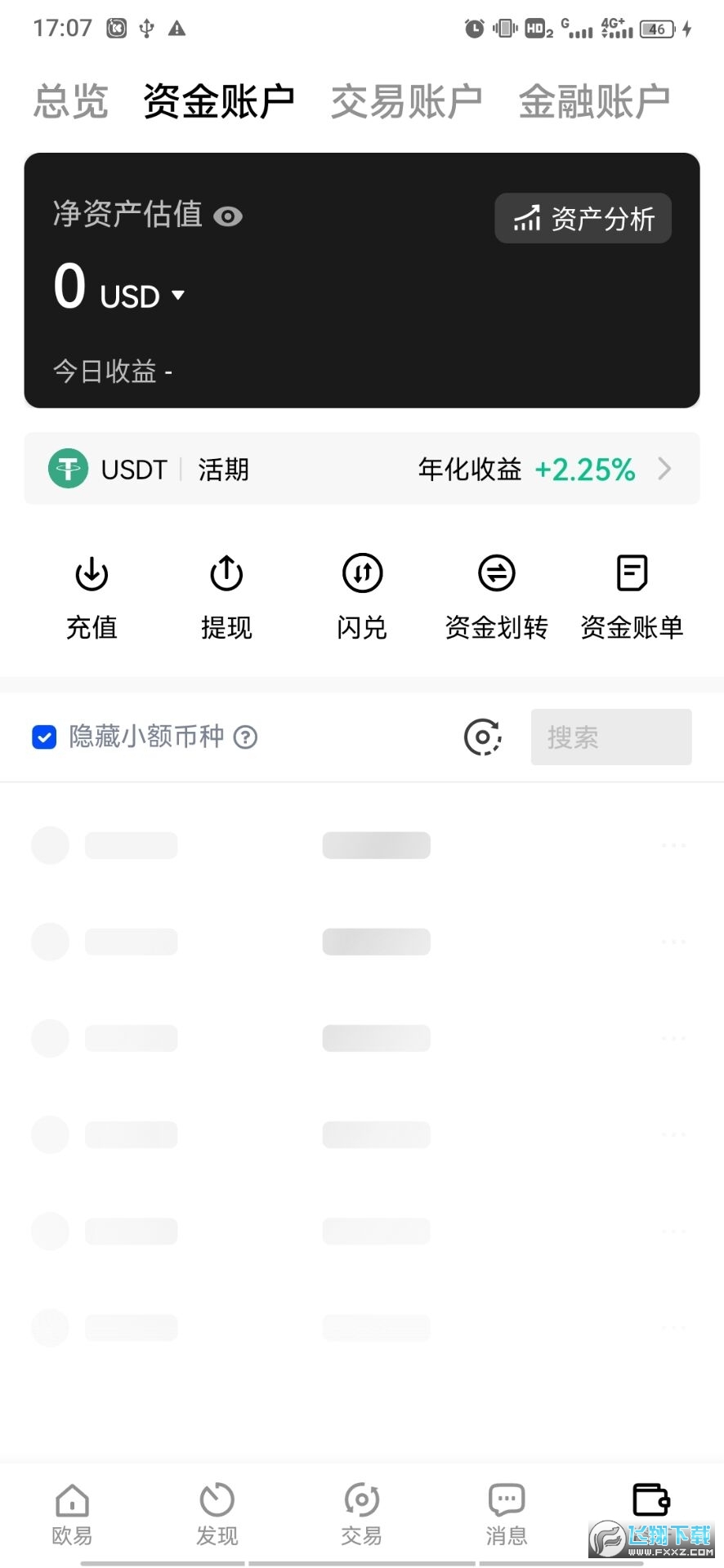Tap the 资产分析 asset analysis button

coord(583,218)
